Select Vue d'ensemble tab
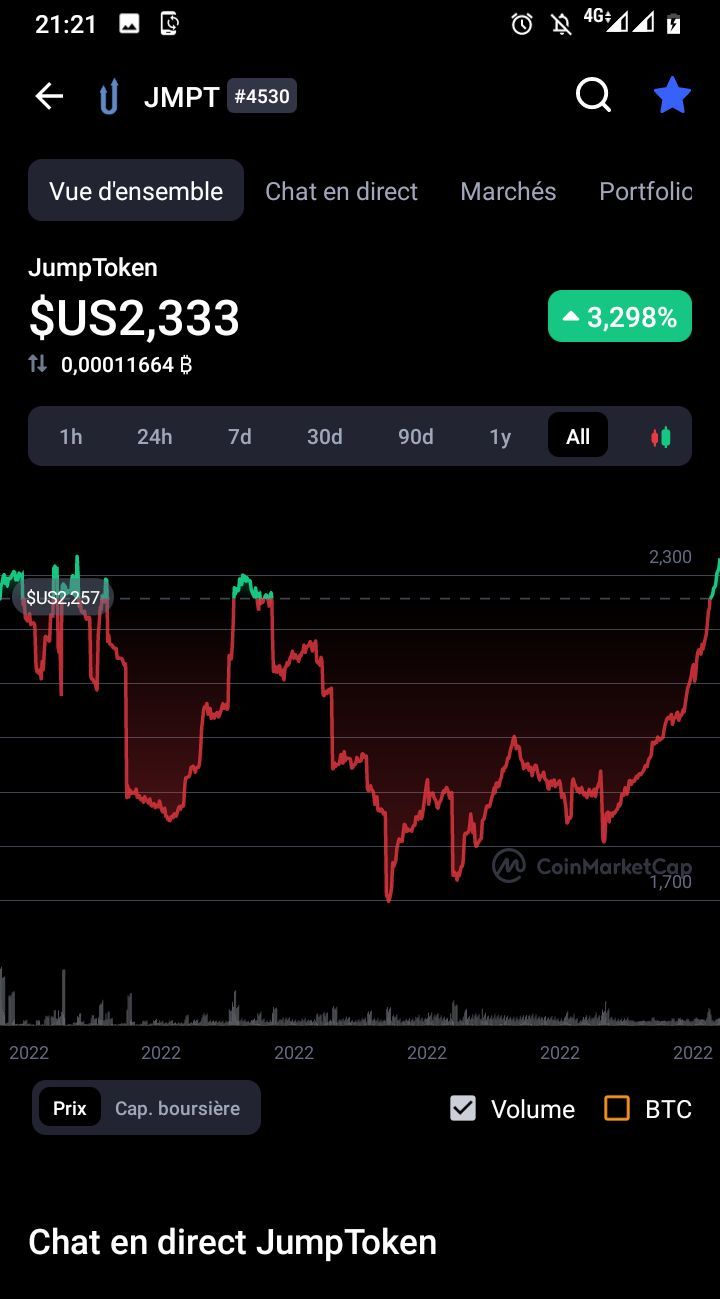Image resolution: width=720 pixels, height=1299 pixels. 136,191
